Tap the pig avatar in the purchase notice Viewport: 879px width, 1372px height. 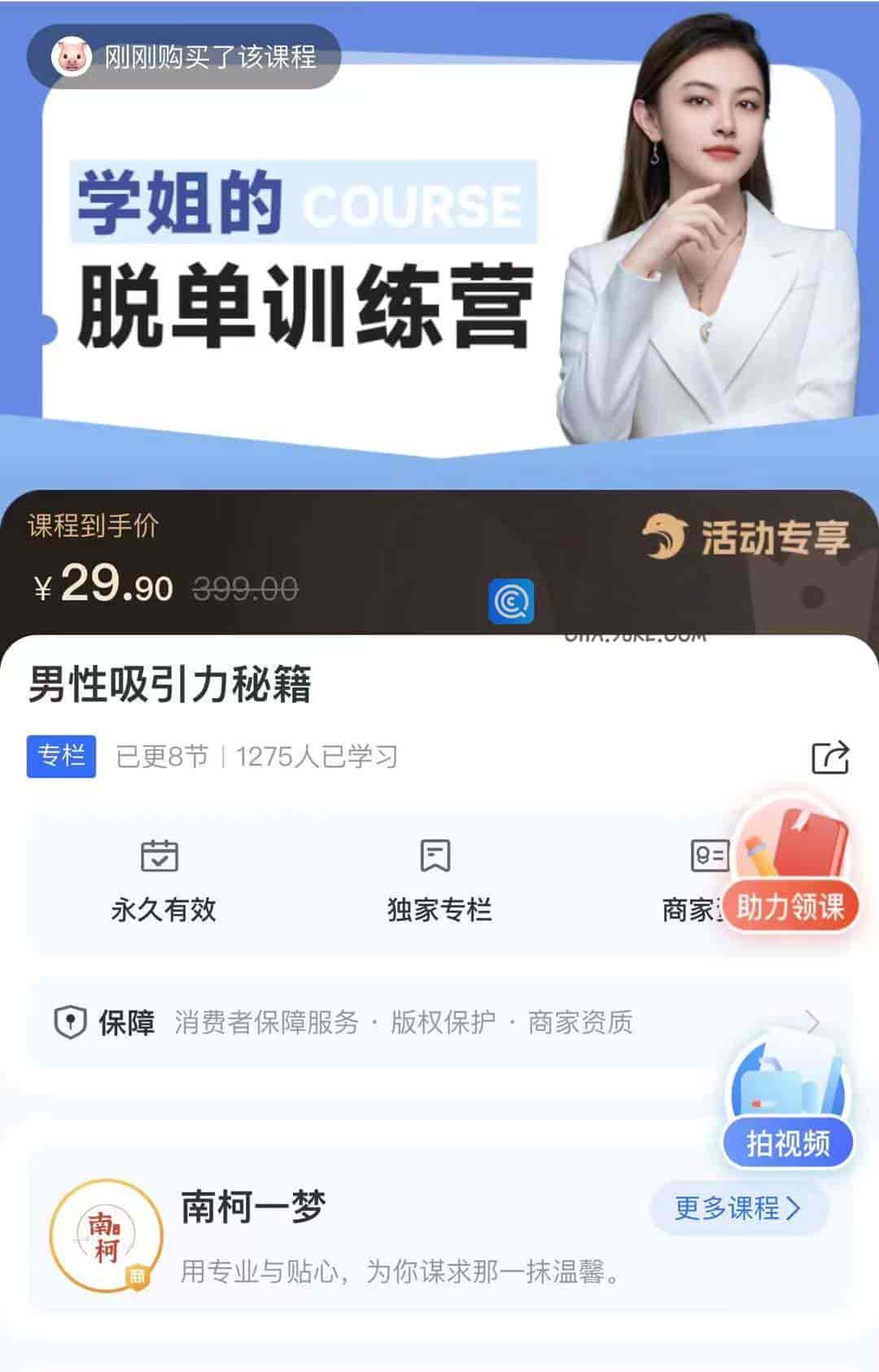tap(74, 57)
